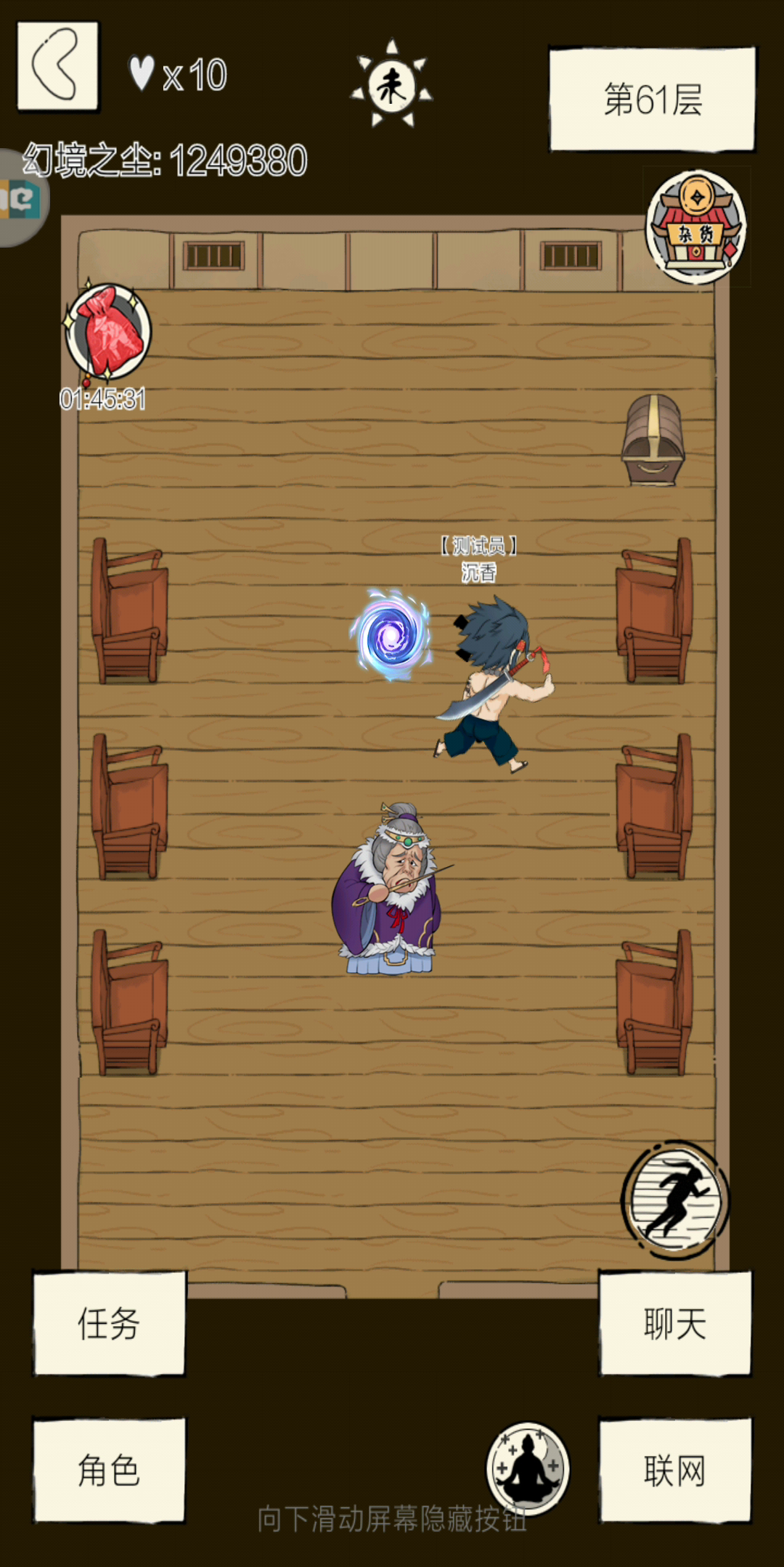Open the 聊天 chat panel

(x=675, y=1323)
